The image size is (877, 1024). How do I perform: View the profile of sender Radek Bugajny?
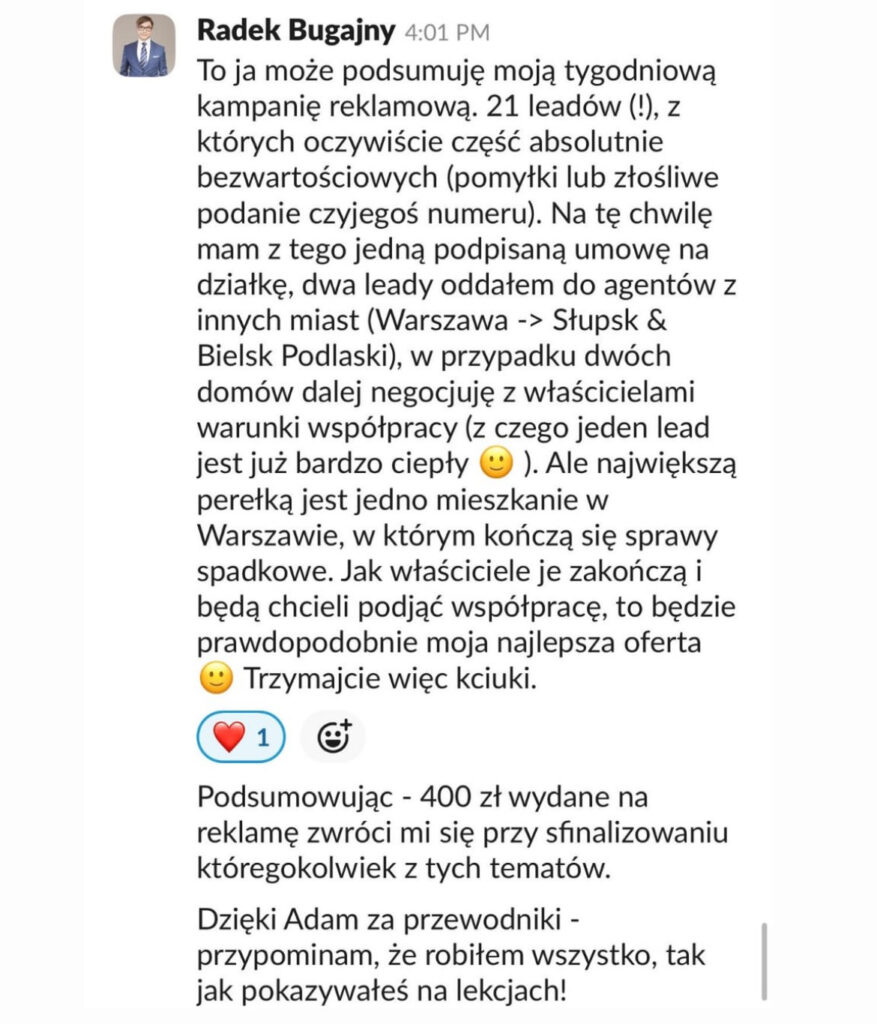click(x=295, y=30)
